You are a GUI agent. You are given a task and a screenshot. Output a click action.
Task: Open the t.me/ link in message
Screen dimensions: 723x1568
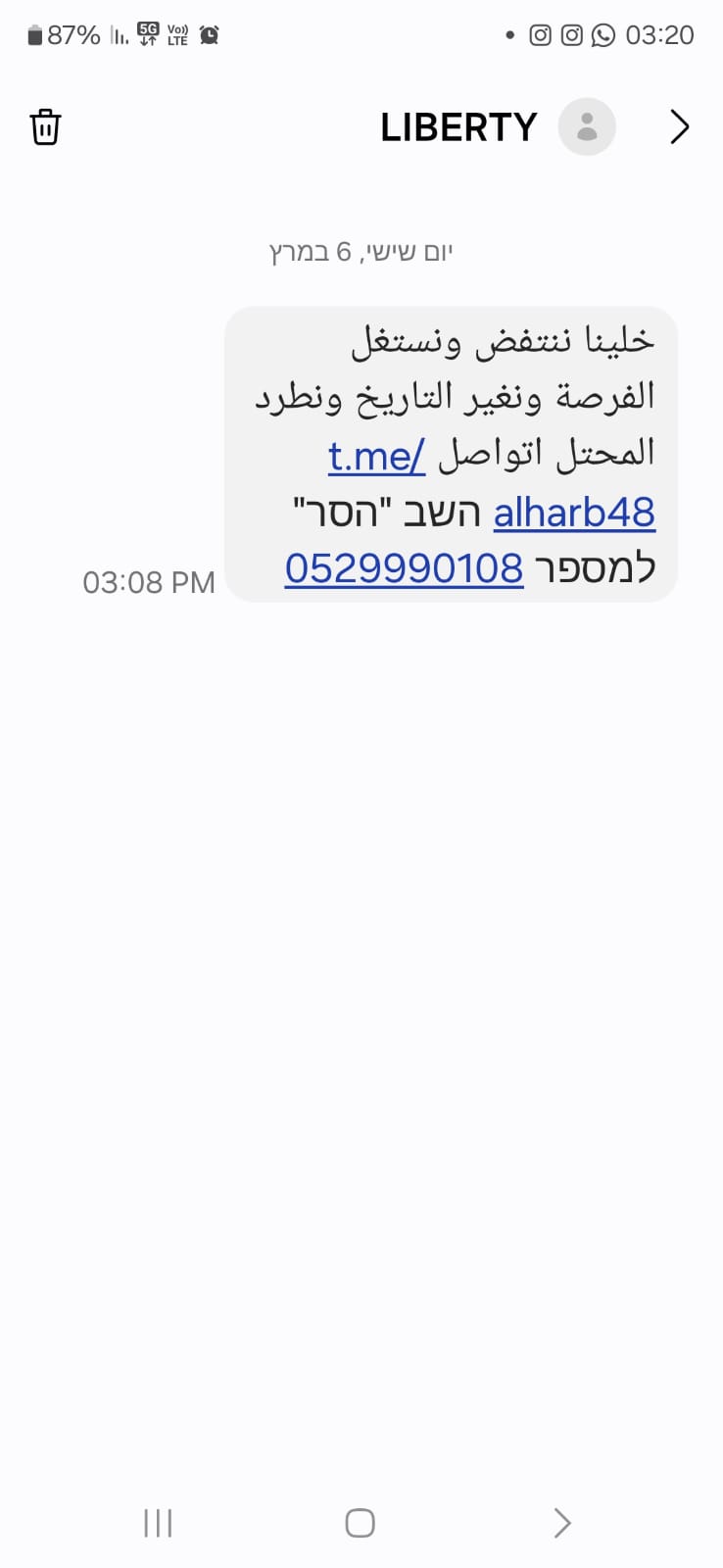[x=376, y=456]
